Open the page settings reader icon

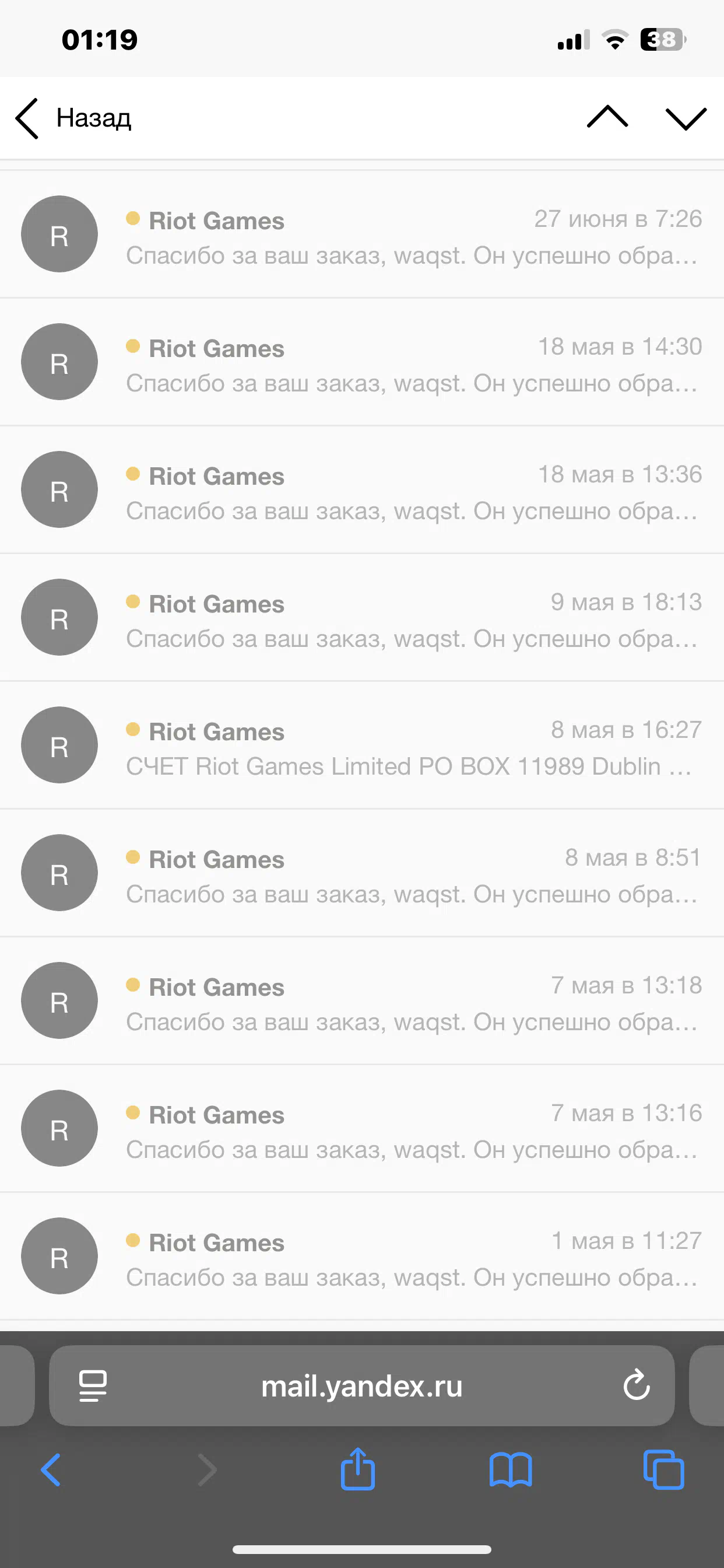coord(93,1386)
